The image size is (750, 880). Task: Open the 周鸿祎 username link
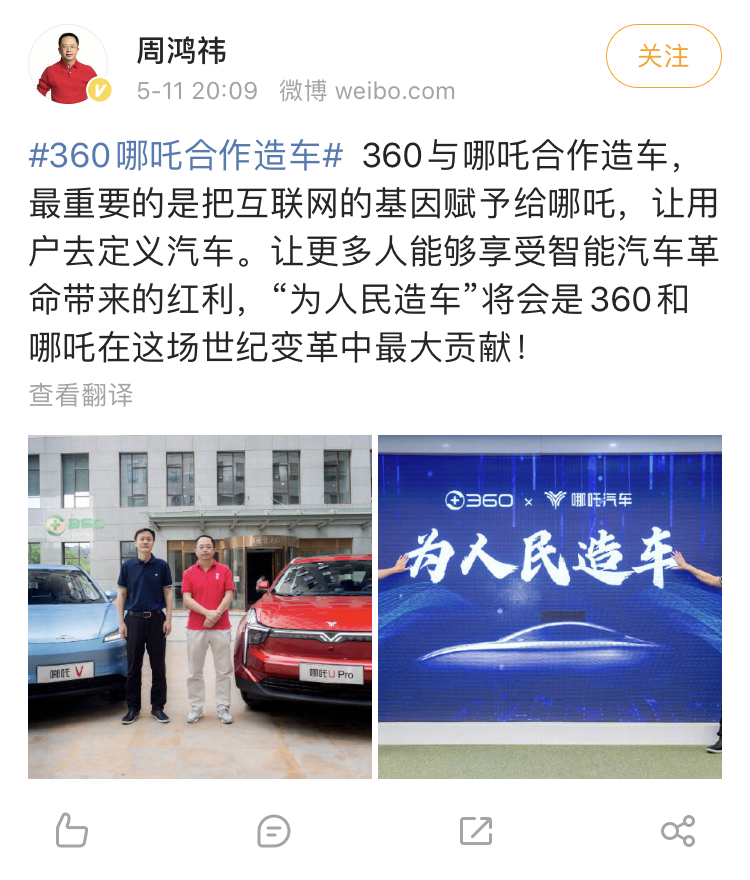pos(181,50)
